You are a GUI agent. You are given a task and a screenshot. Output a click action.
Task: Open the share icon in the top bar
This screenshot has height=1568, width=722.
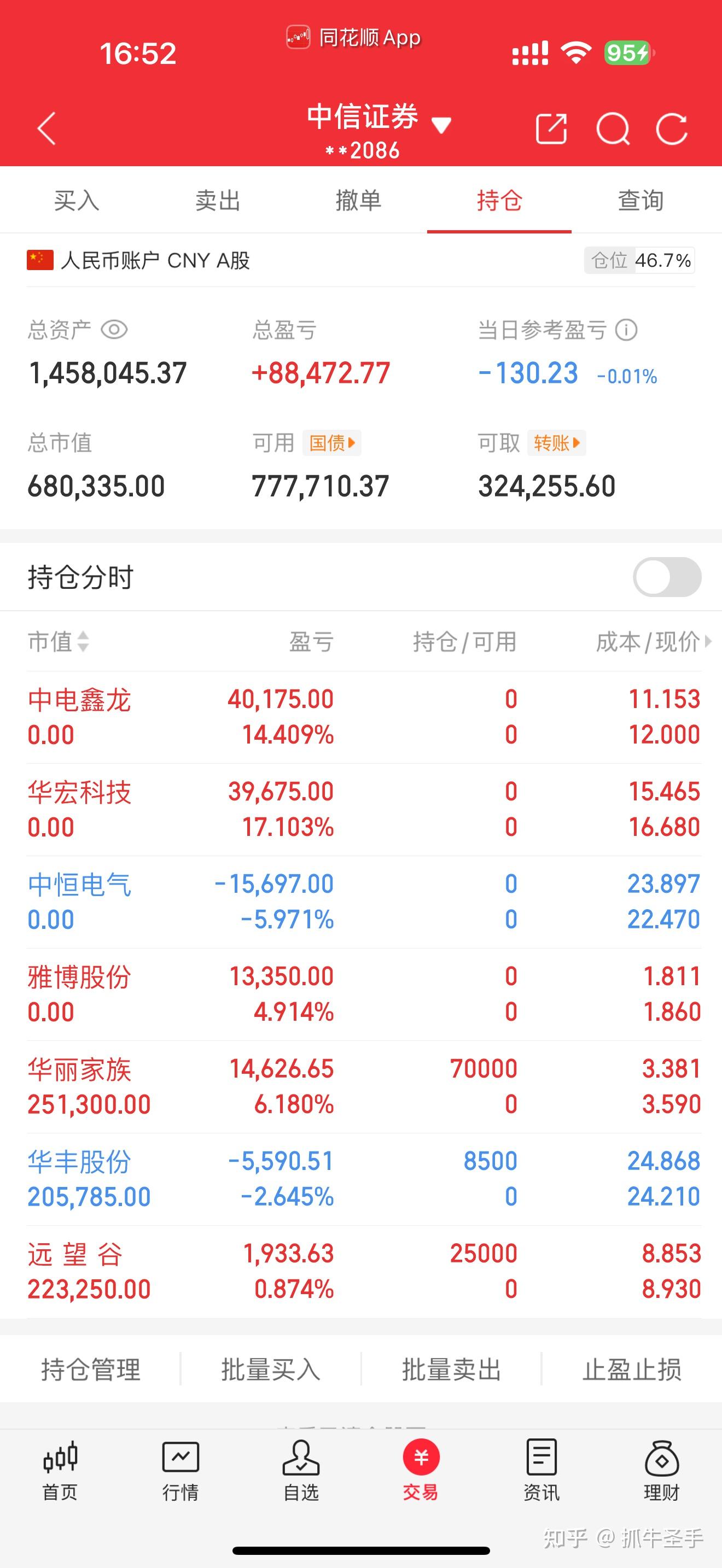coord(551,129)
